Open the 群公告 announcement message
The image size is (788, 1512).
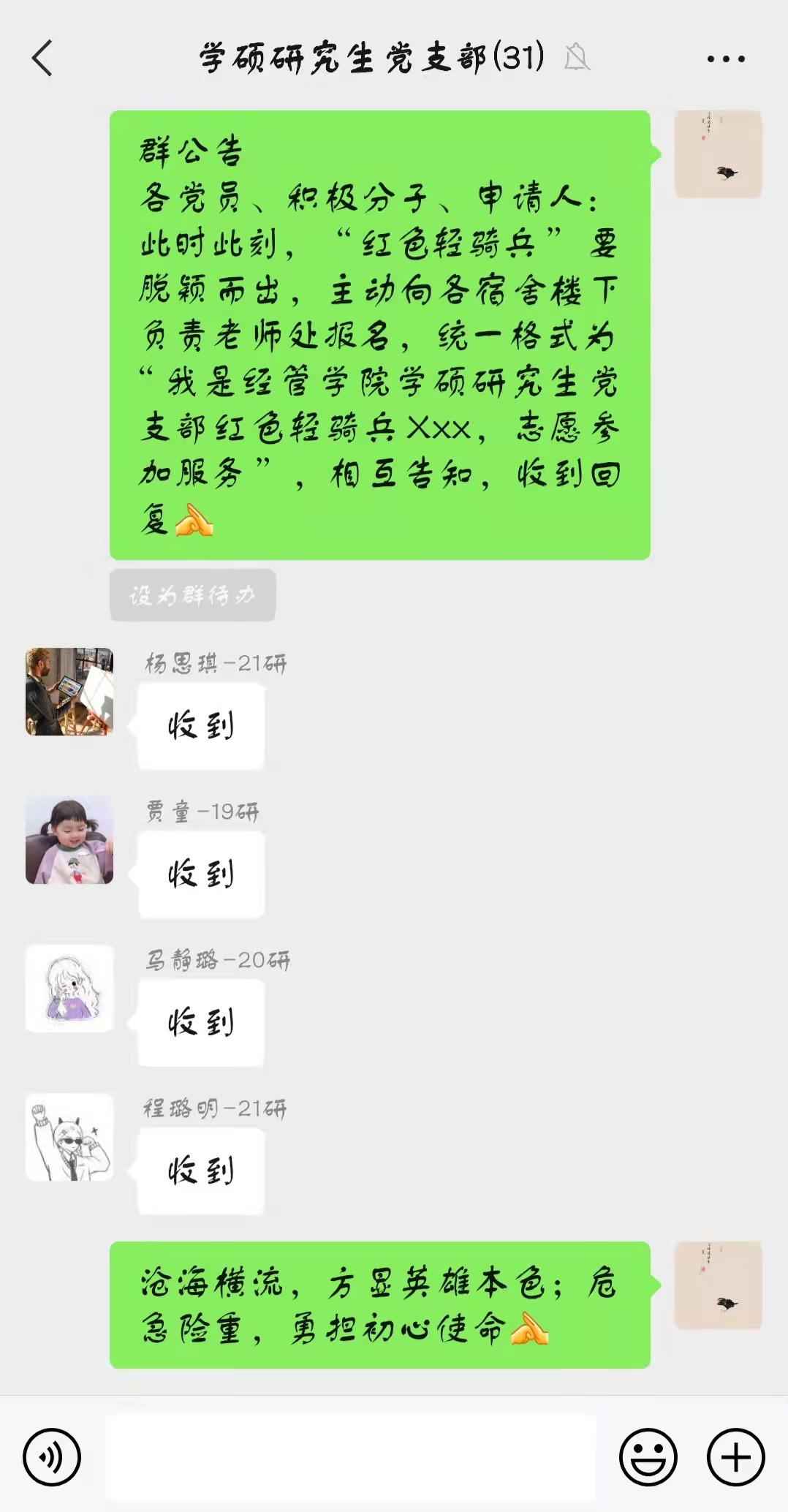point(379,335)
